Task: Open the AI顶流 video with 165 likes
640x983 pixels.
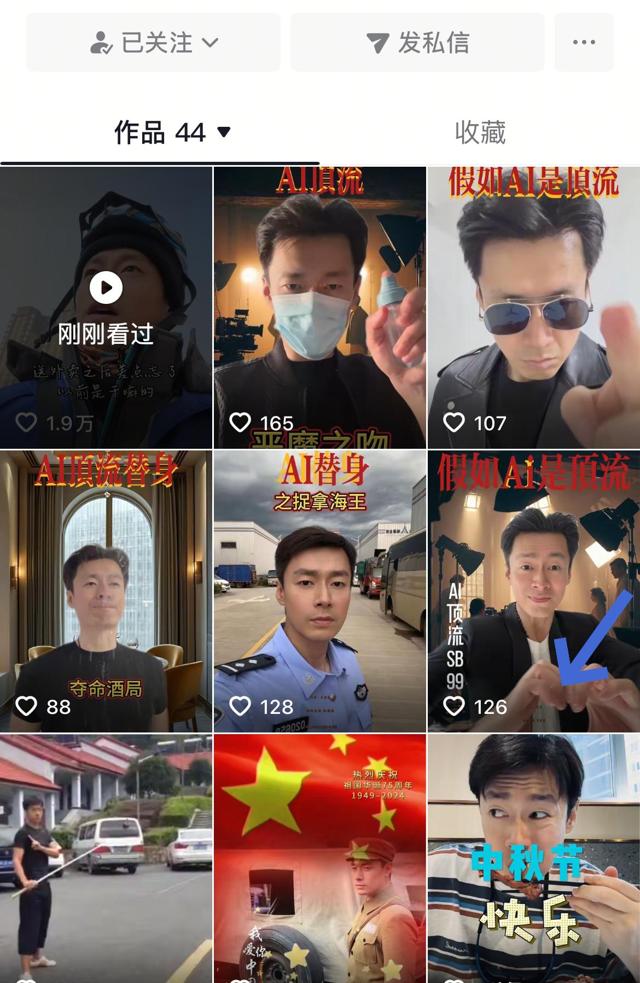Action: coord(320,307)
